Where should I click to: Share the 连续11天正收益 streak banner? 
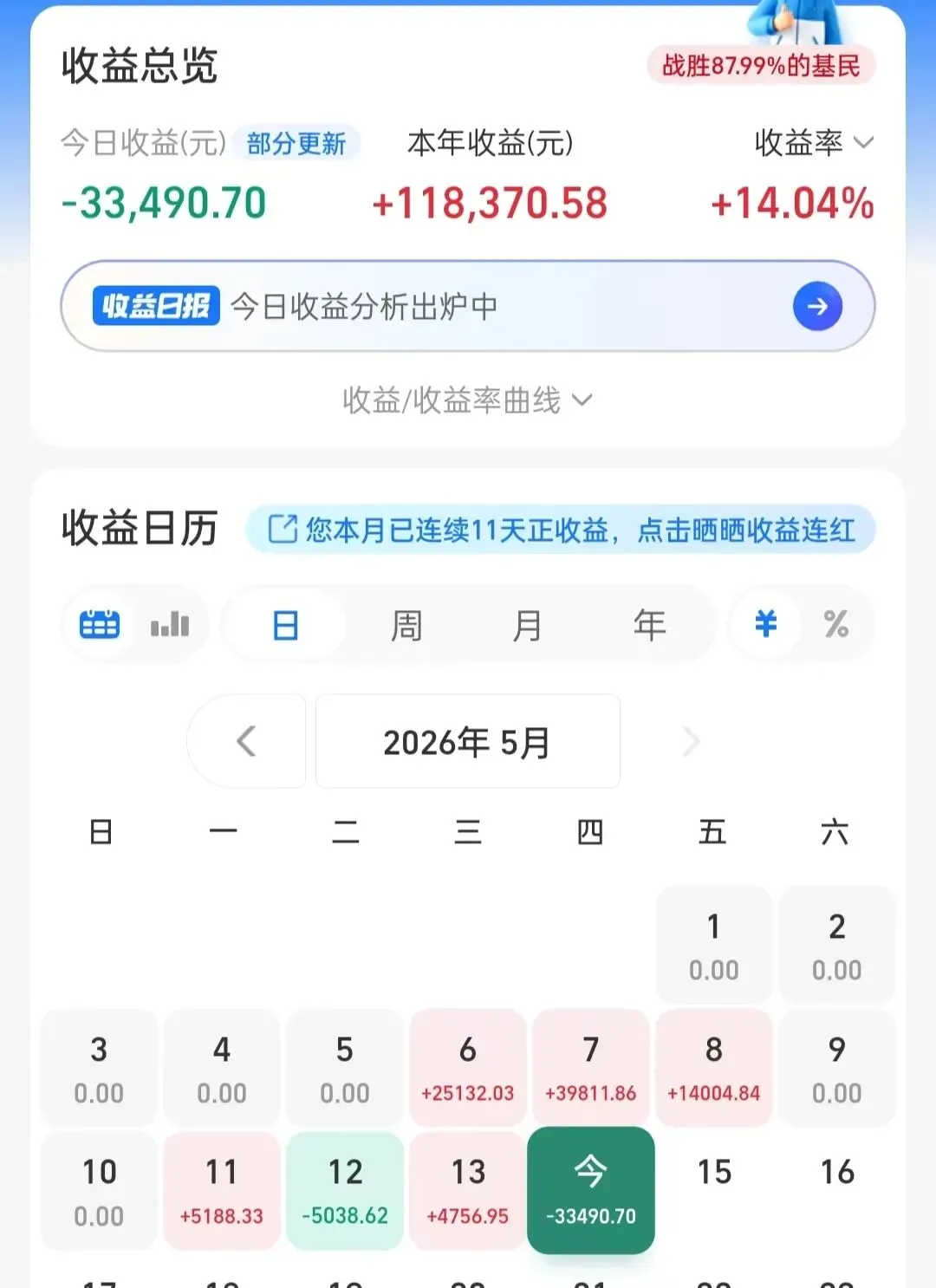coord(561,530)
